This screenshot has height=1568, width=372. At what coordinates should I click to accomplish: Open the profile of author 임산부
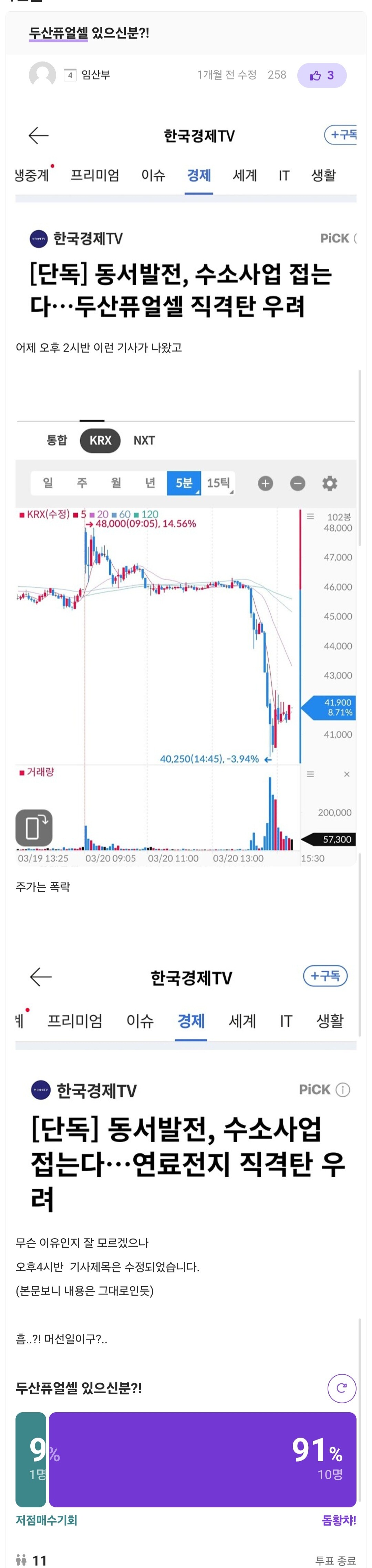(x=96, y=75)
